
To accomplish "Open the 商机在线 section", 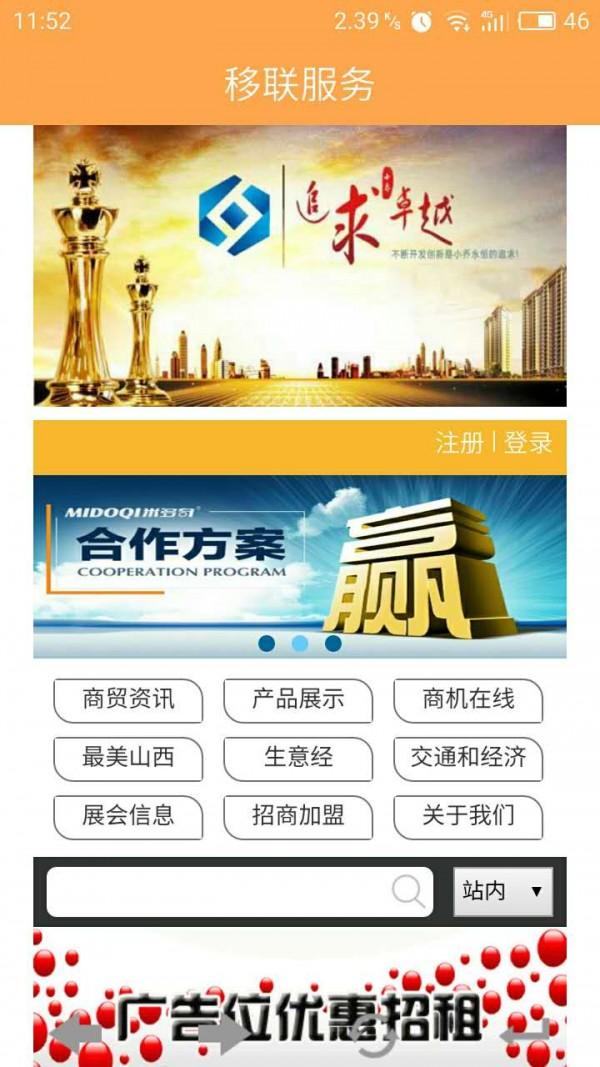I will [x=468, y=699].
